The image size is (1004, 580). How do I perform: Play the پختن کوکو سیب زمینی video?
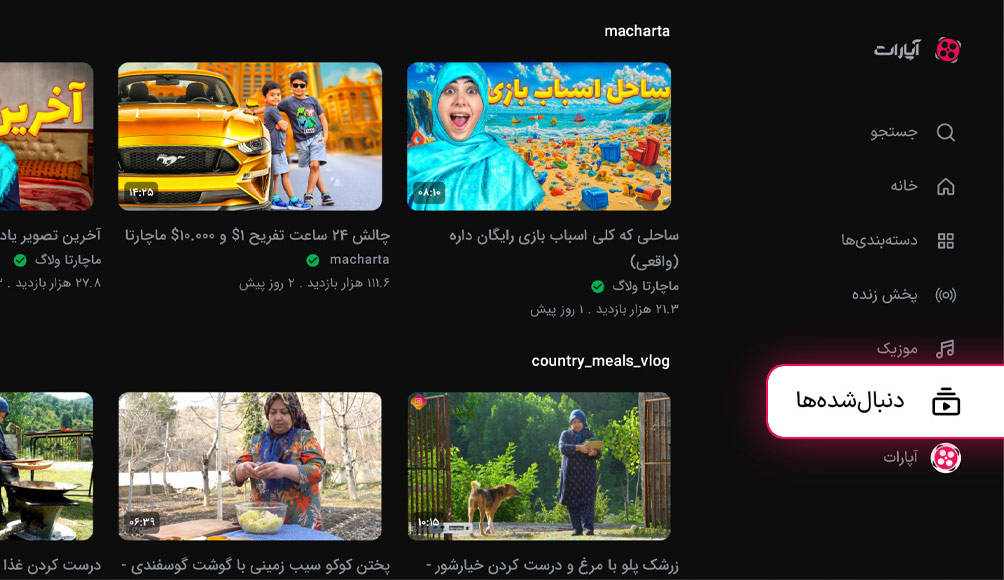(250, 466)
